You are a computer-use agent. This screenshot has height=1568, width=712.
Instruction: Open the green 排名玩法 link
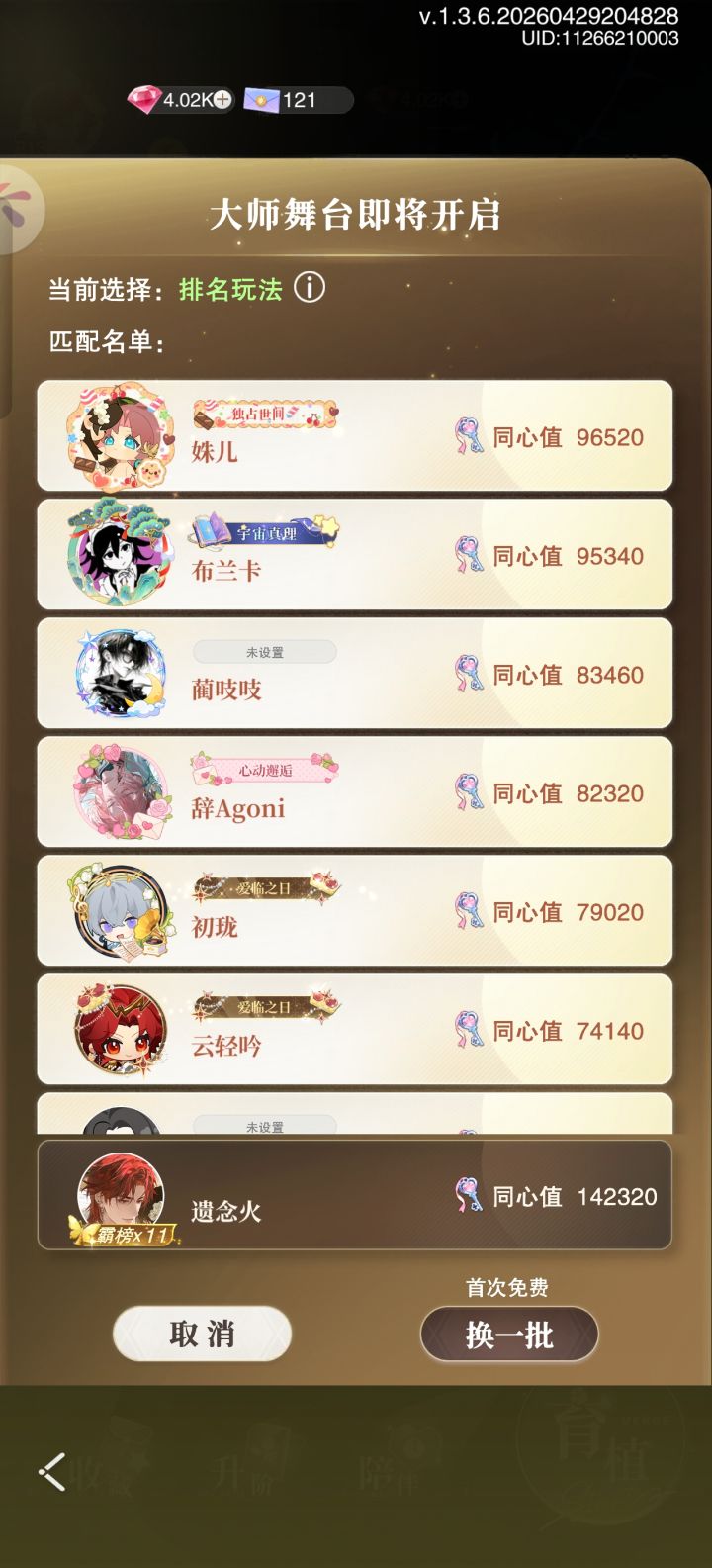coord(232,289)
